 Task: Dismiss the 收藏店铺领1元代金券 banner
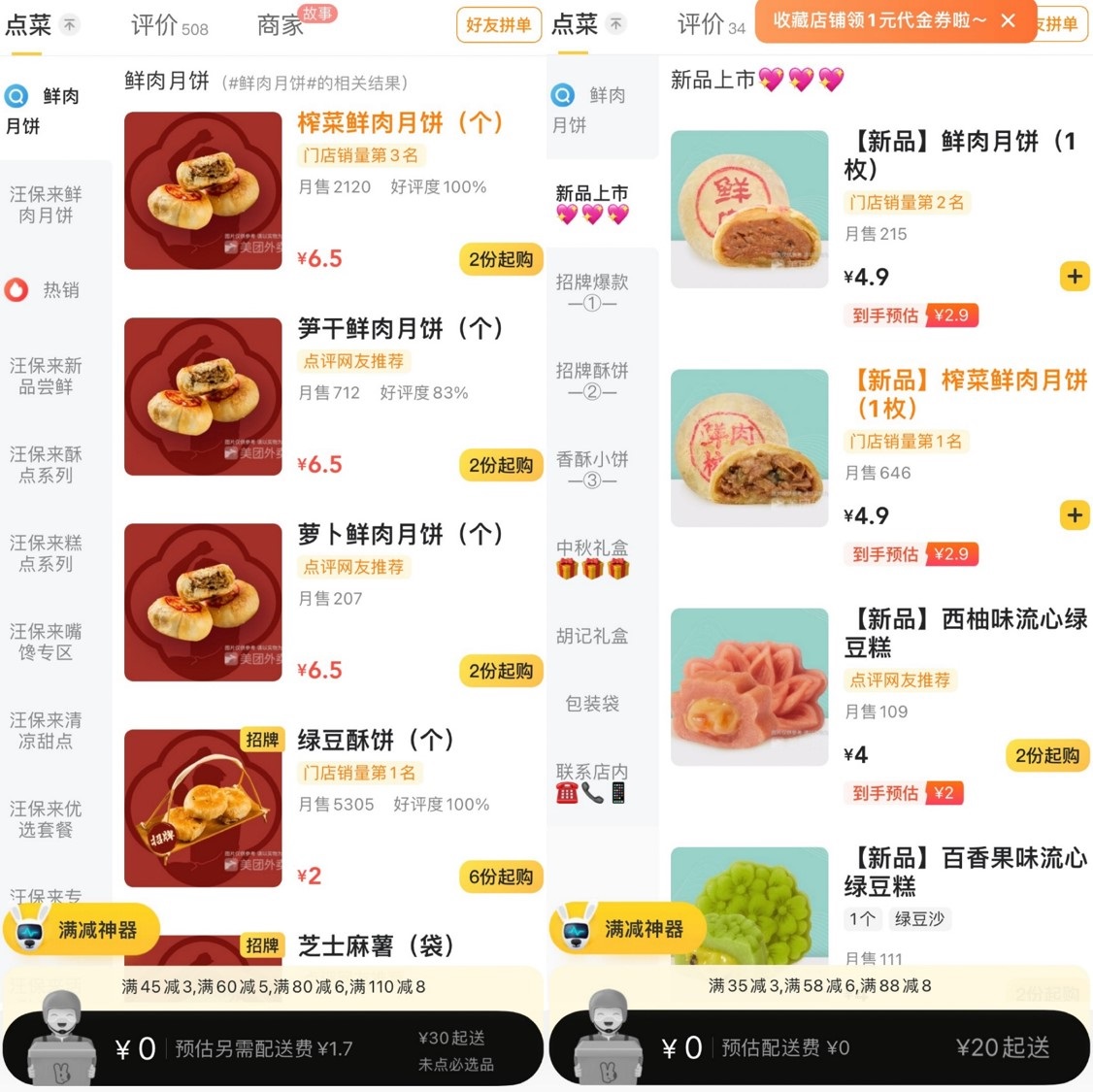point(1009,20)
